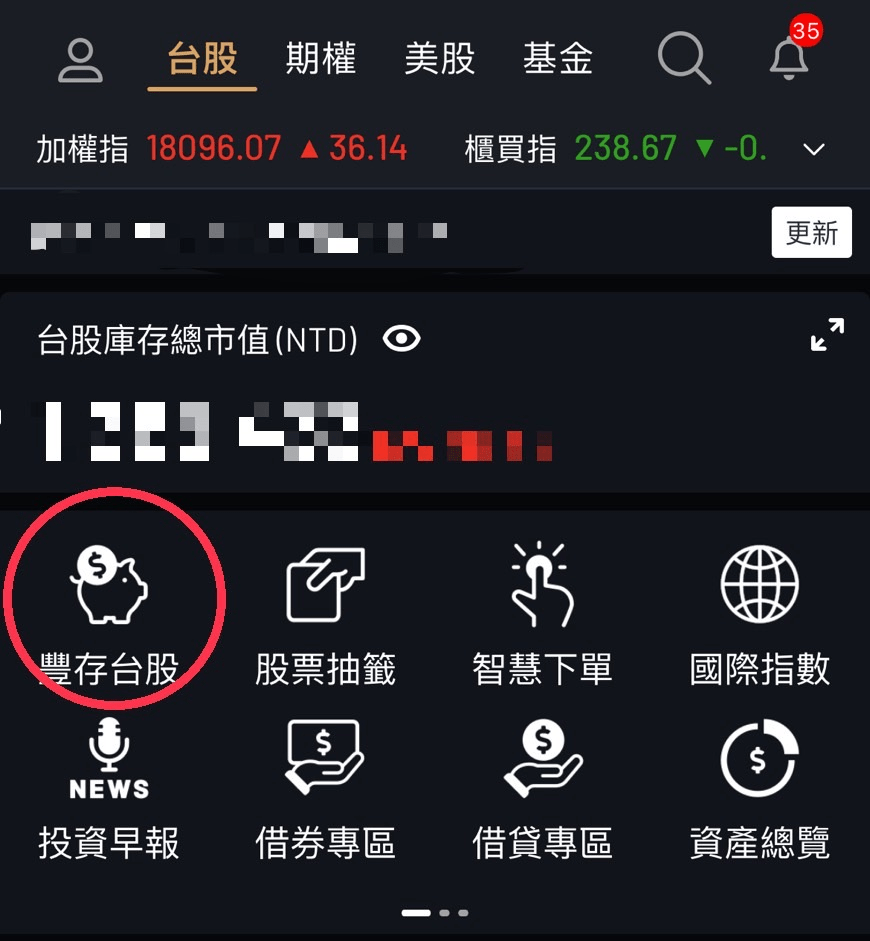
Task: Open the 豐存台股 piggy bank feature
Action: point(110,600)
